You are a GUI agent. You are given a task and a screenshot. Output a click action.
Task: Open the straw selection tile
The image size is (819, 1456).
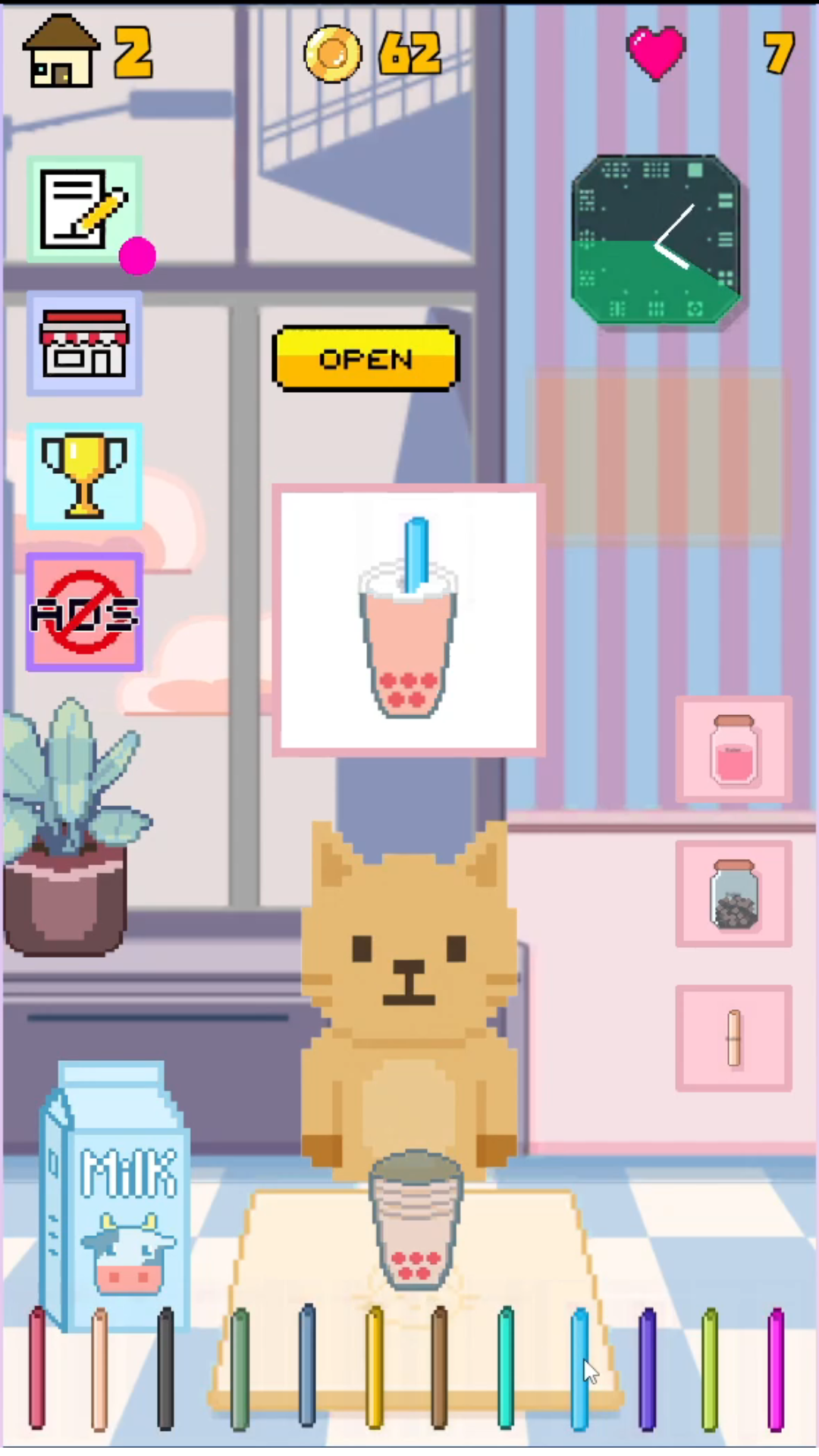pyautogui.click(x=733, y=1038)
